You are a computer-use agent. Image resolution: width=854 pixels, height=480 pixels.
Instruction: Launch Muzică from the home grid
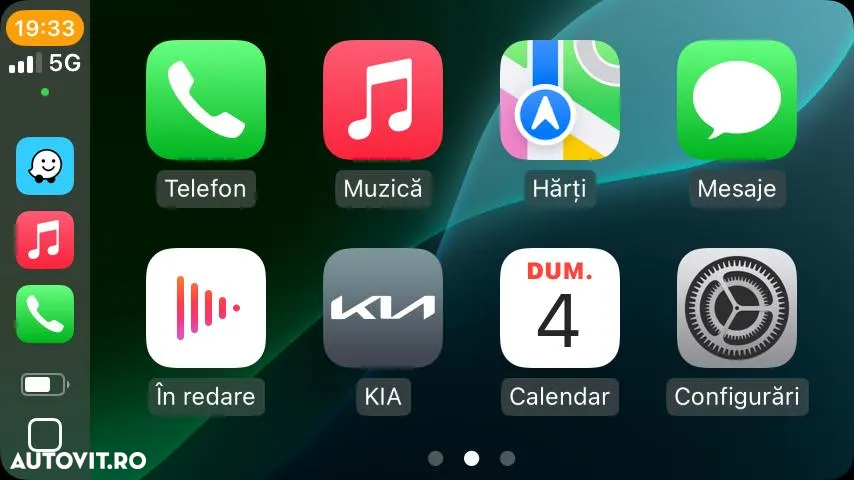point(383,100)
